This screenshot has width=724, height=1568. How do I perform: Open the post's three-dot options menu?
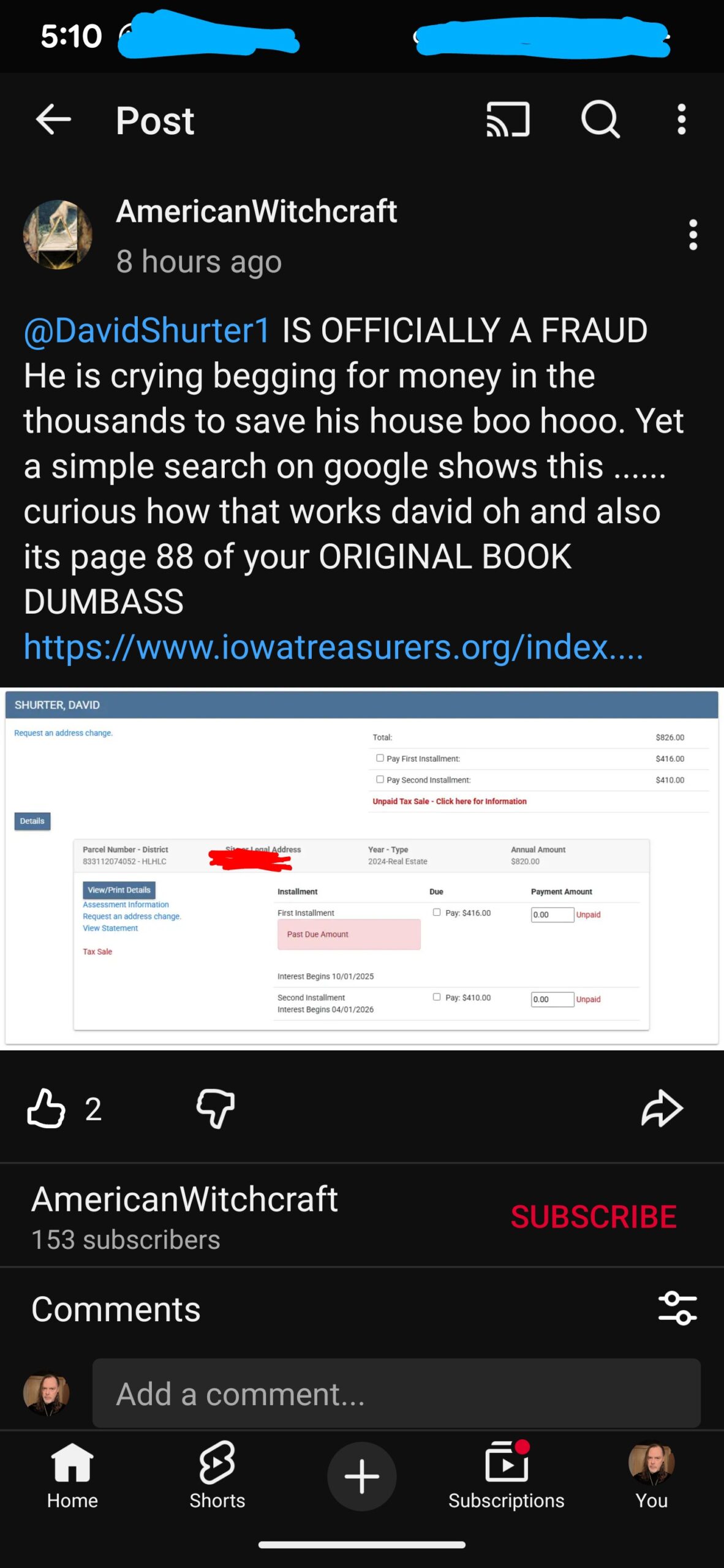pyautogui.click(x=693, y=235)
